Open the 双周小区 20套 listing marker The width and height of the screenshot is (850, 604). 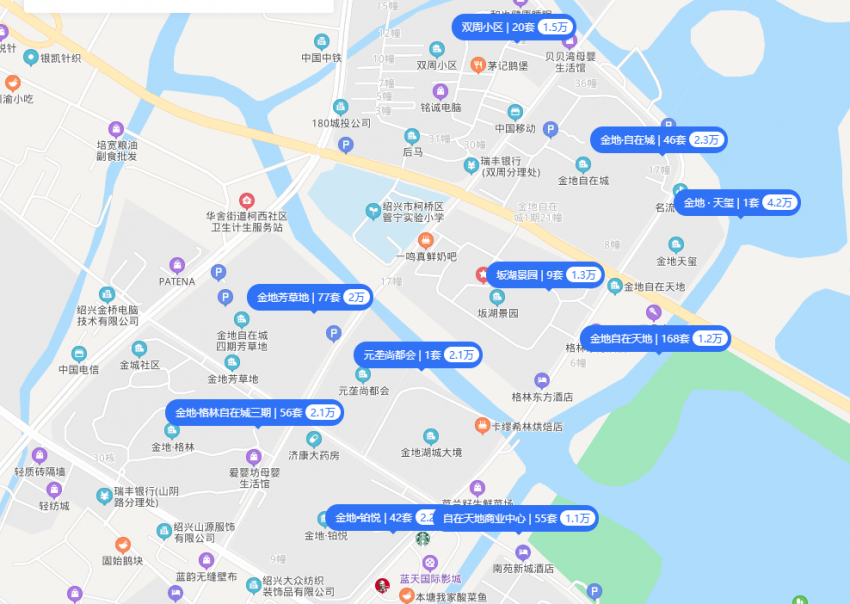(x=513, y=27)
